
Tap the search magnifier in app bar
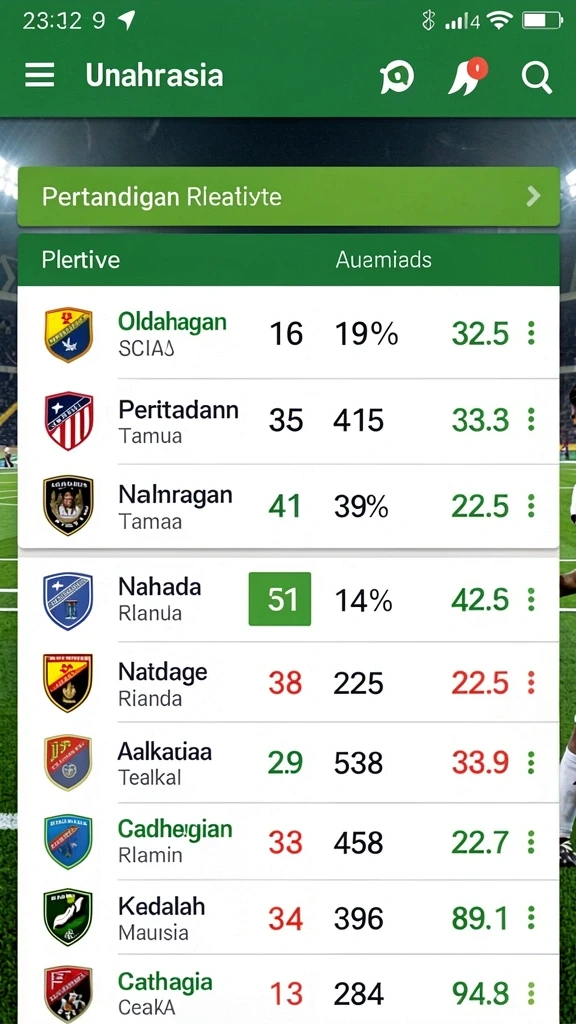[537, 78]
